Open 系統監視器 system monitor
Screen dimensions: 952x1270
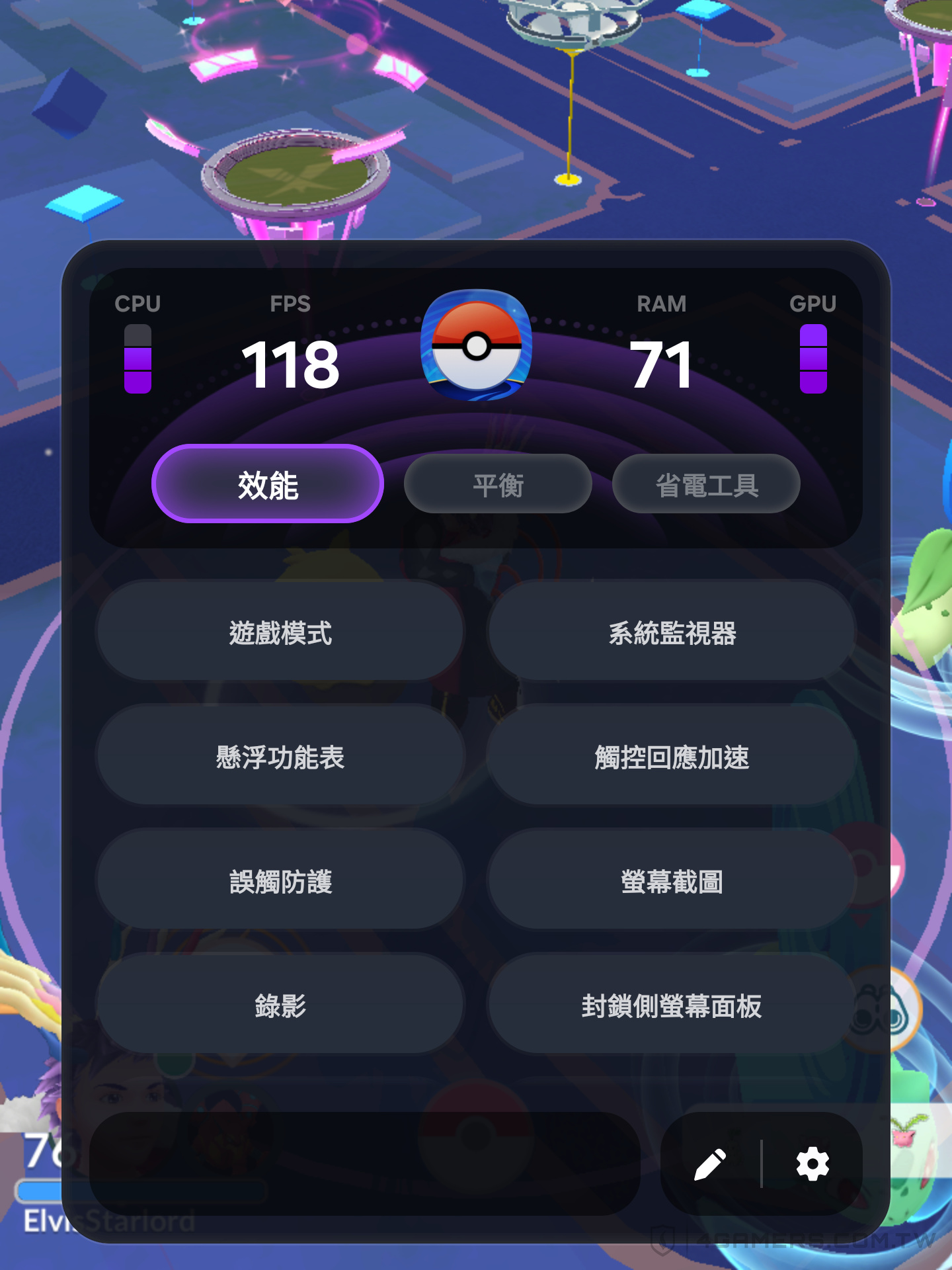coord(672,632)
